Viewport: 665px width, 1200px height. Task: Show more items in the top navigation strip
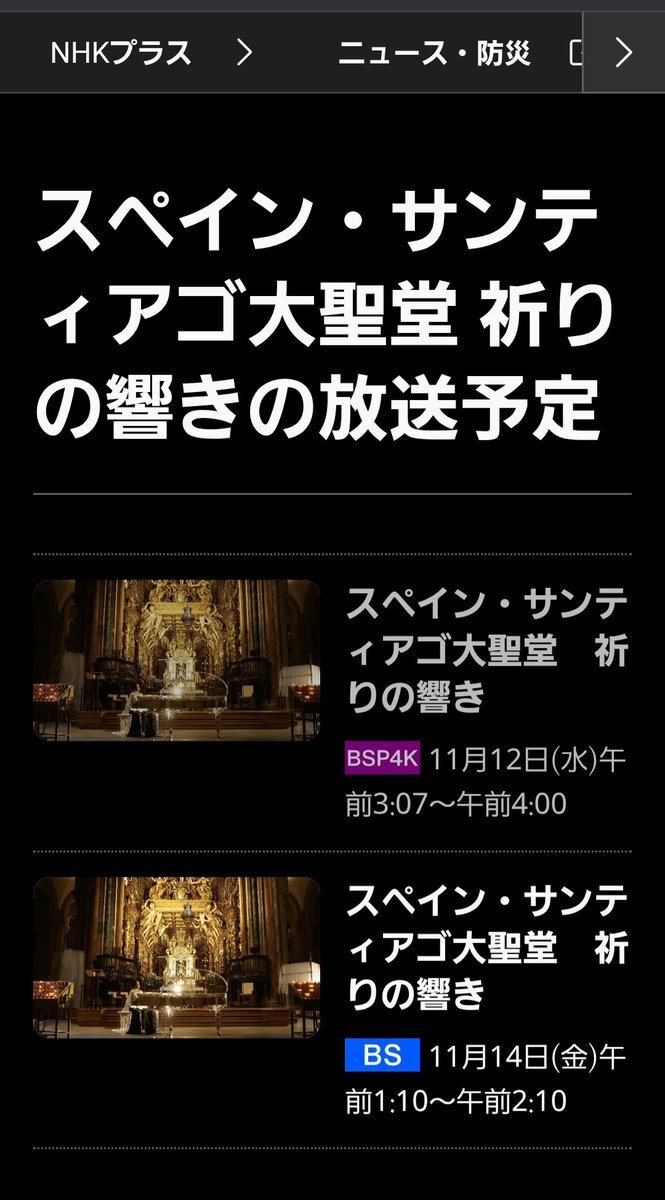click(624, 53)
